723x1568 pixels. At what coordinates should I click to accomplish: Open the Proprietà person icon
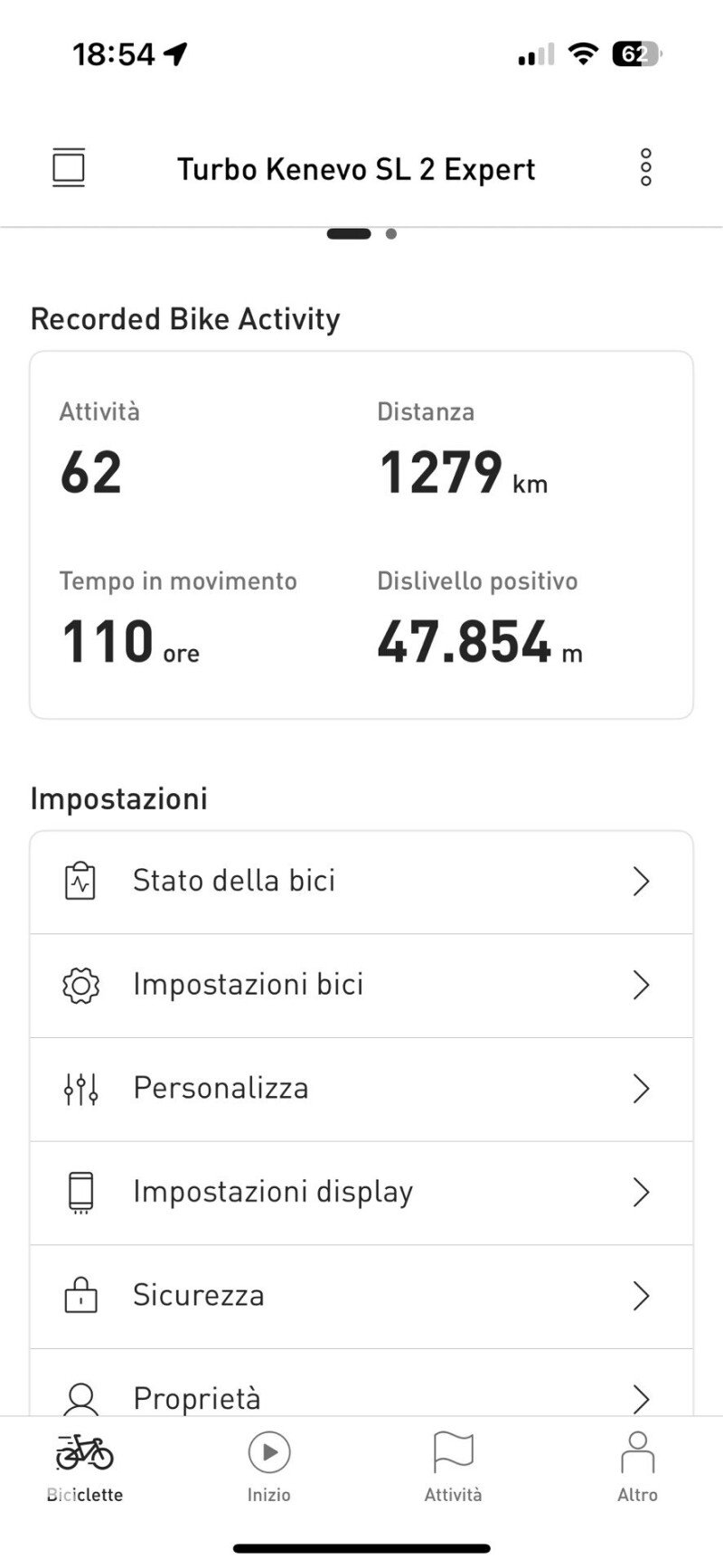pos(81,1398)
